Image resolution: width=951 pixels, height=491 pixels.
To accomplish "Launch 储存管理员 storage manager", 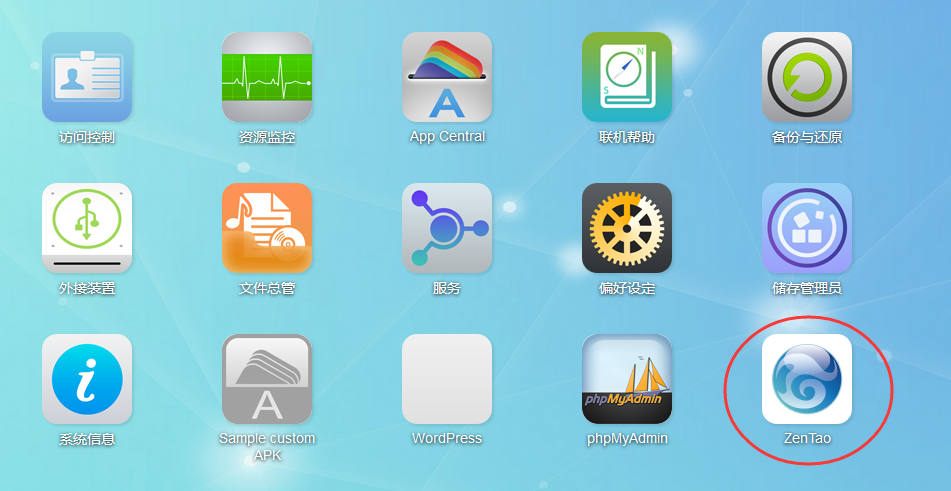I will [x=807, y=228].
